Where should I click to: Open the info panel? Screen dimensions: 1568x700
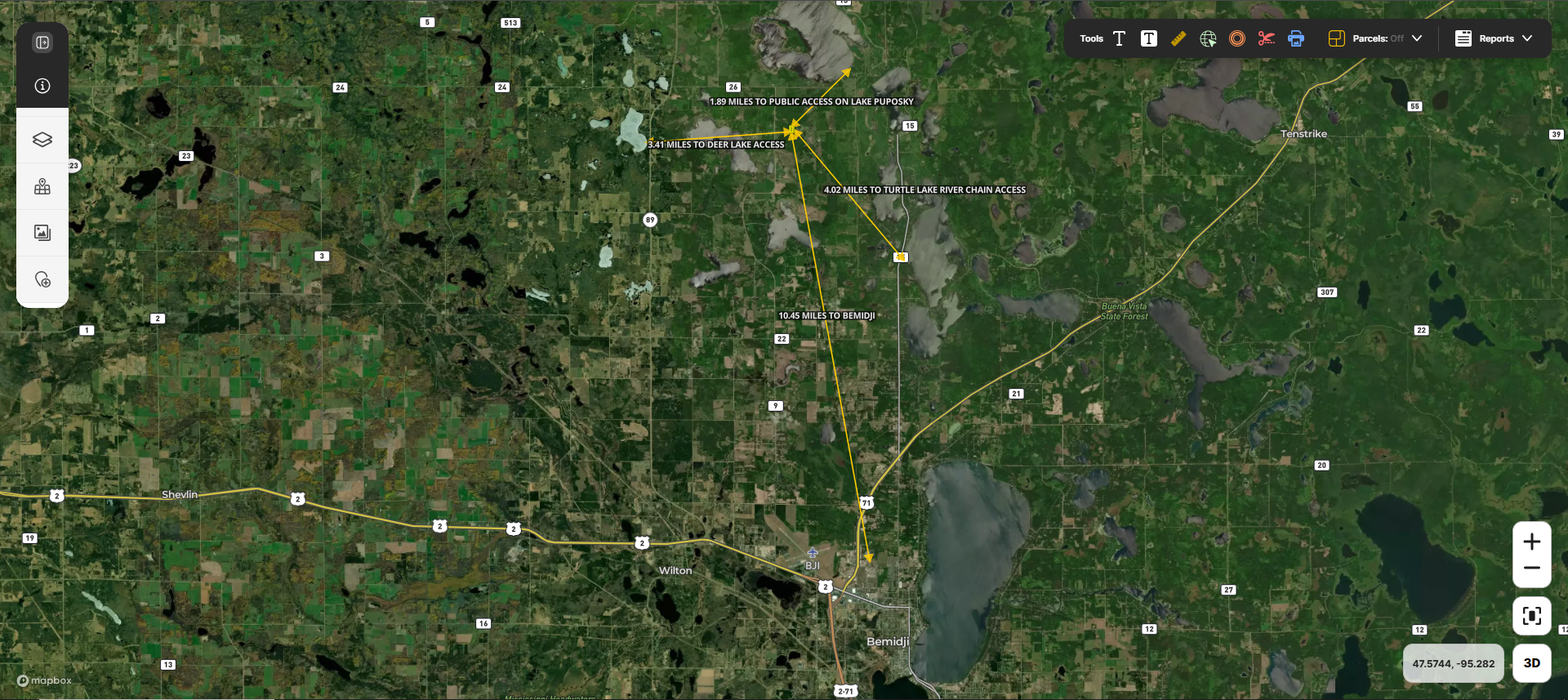pos(42,86)
